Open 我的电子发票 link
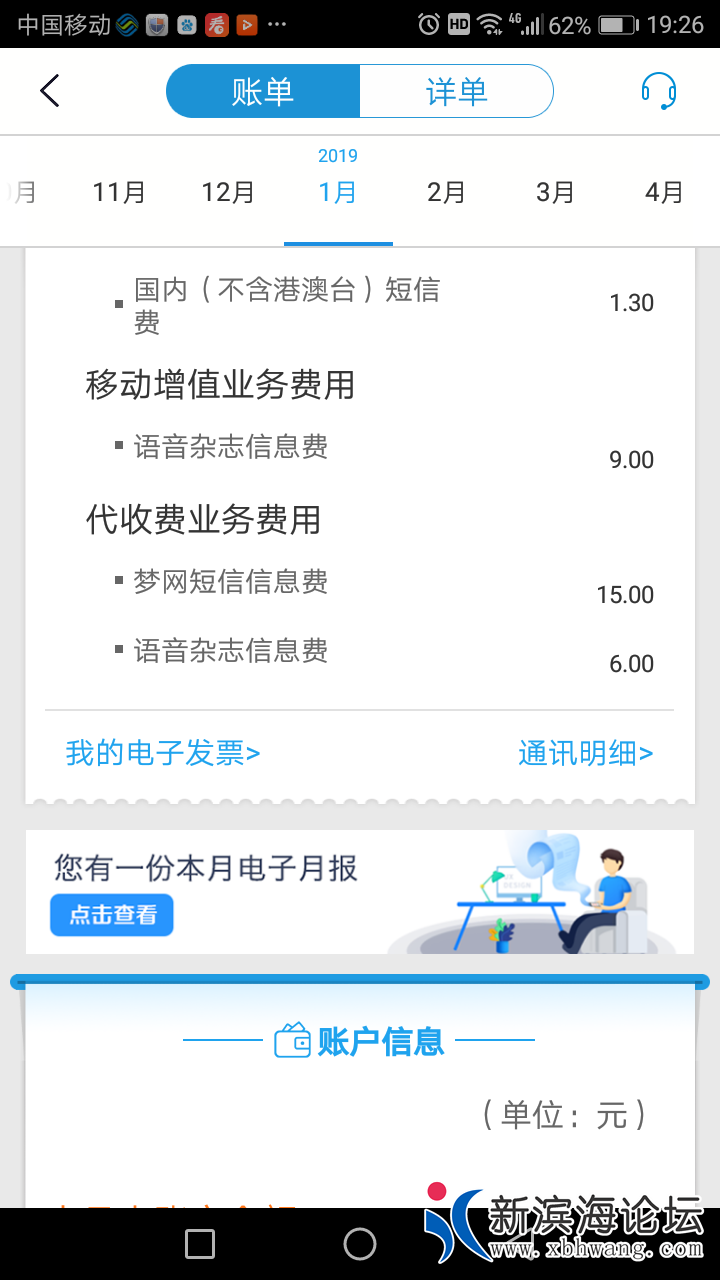The height and width of the screenshot is (1280, 720). [x=163, y=753]
